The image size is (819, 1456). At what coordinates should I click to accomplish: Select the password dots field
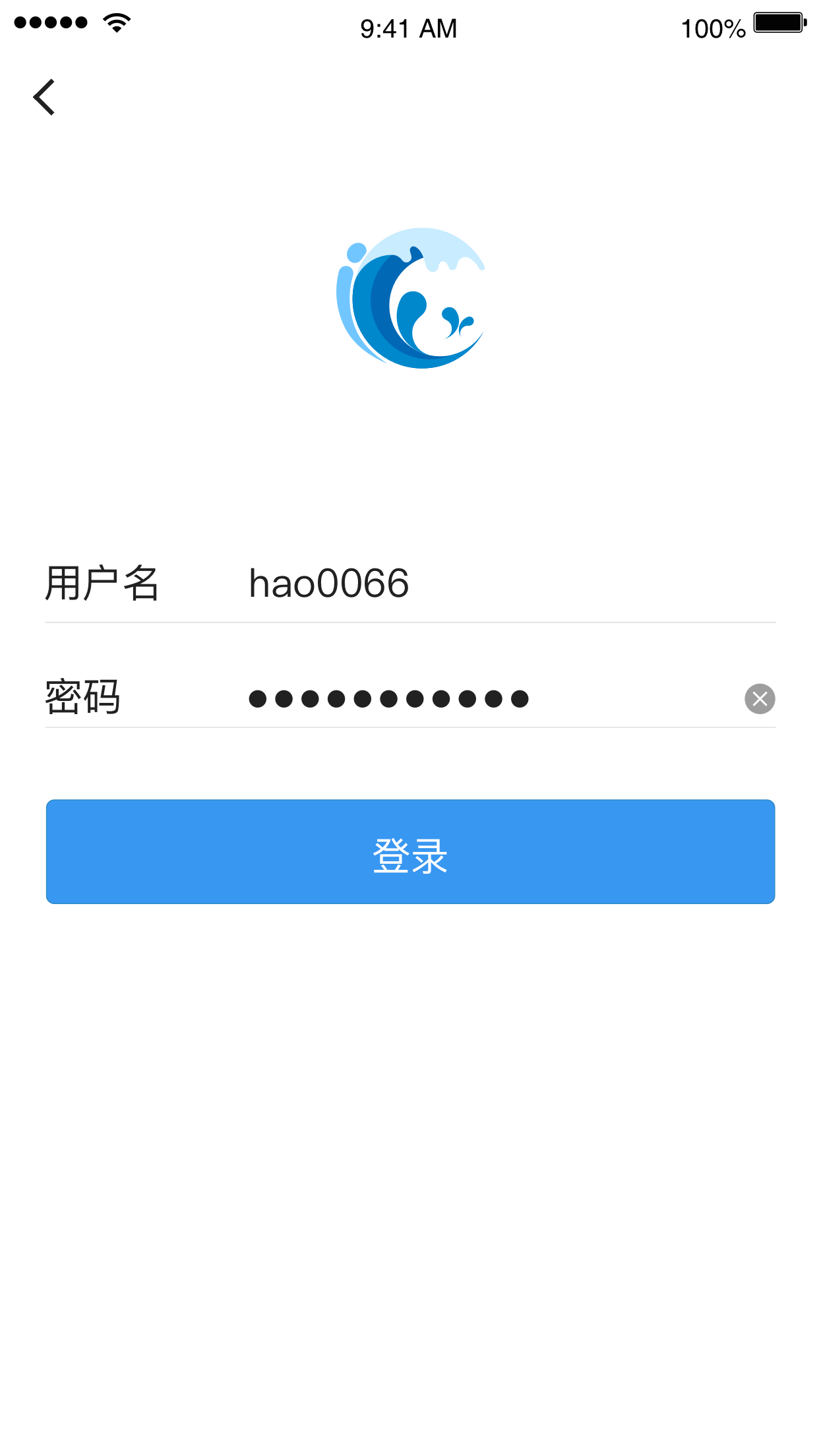click(x=389, y=698)
